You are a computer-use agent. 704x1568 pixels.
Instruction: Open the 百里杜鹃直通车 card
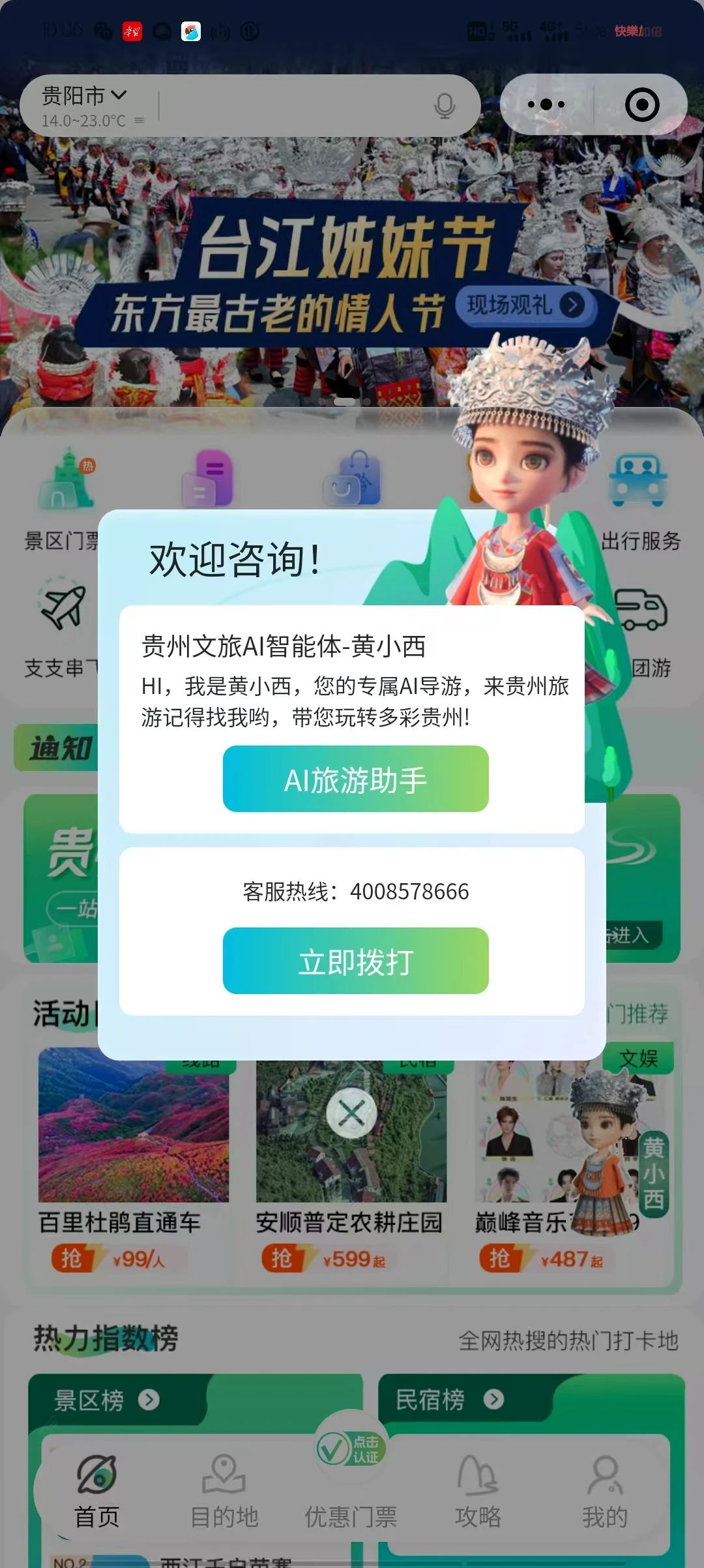(133, 1148)
